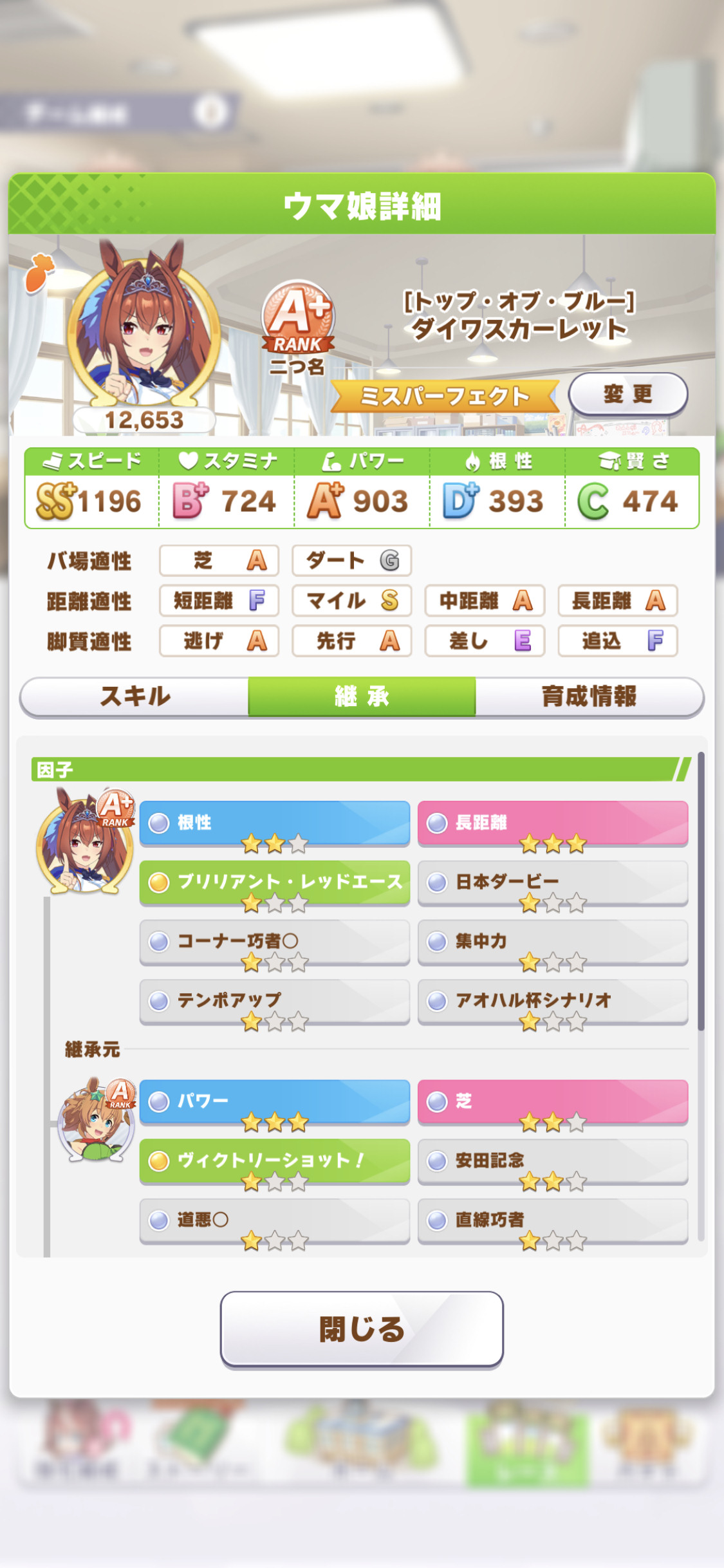Screen dimensions: 724x1568
Task: Open the ブリリアント・レッドエース factor
Action: coord(275,882)
